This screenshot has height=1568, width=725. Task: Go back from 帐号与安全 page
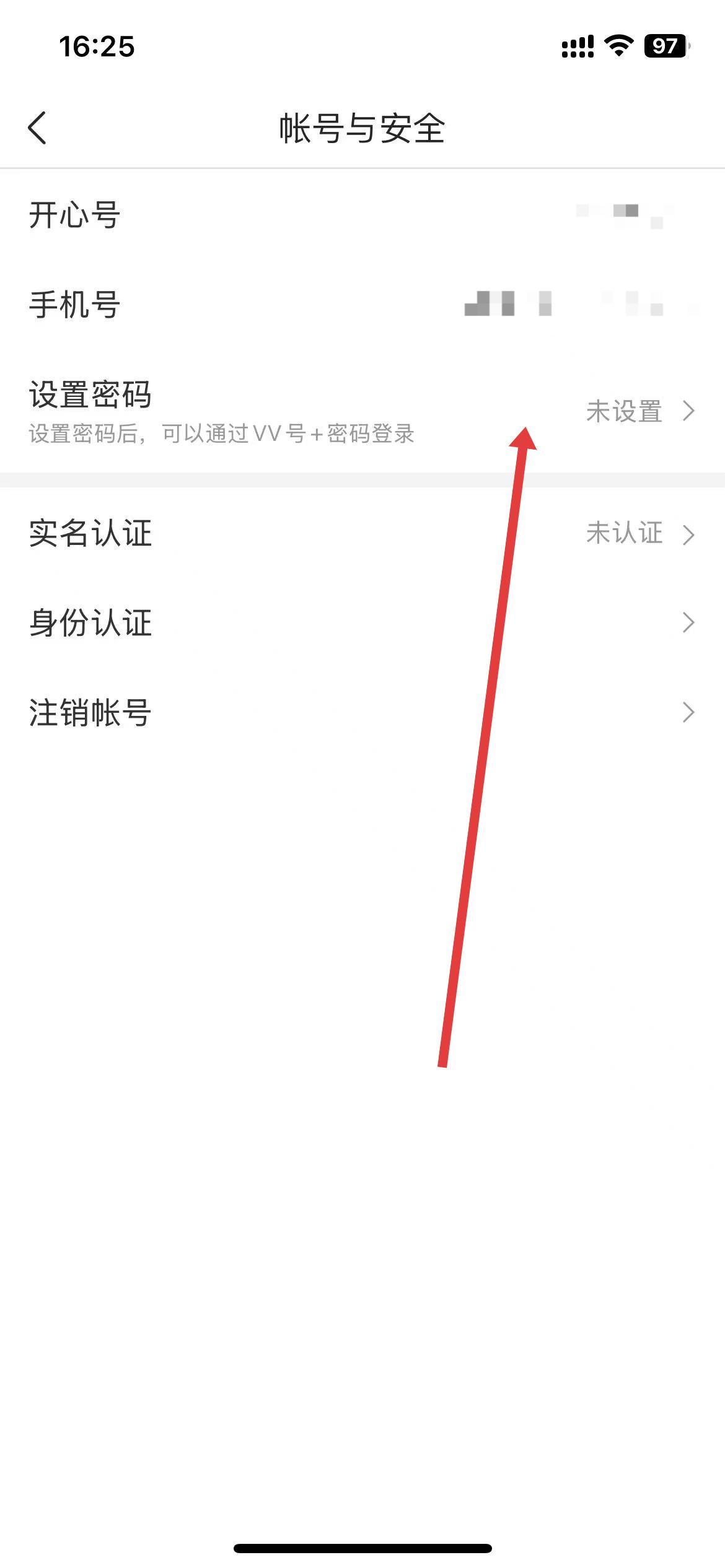click(37, 128)
